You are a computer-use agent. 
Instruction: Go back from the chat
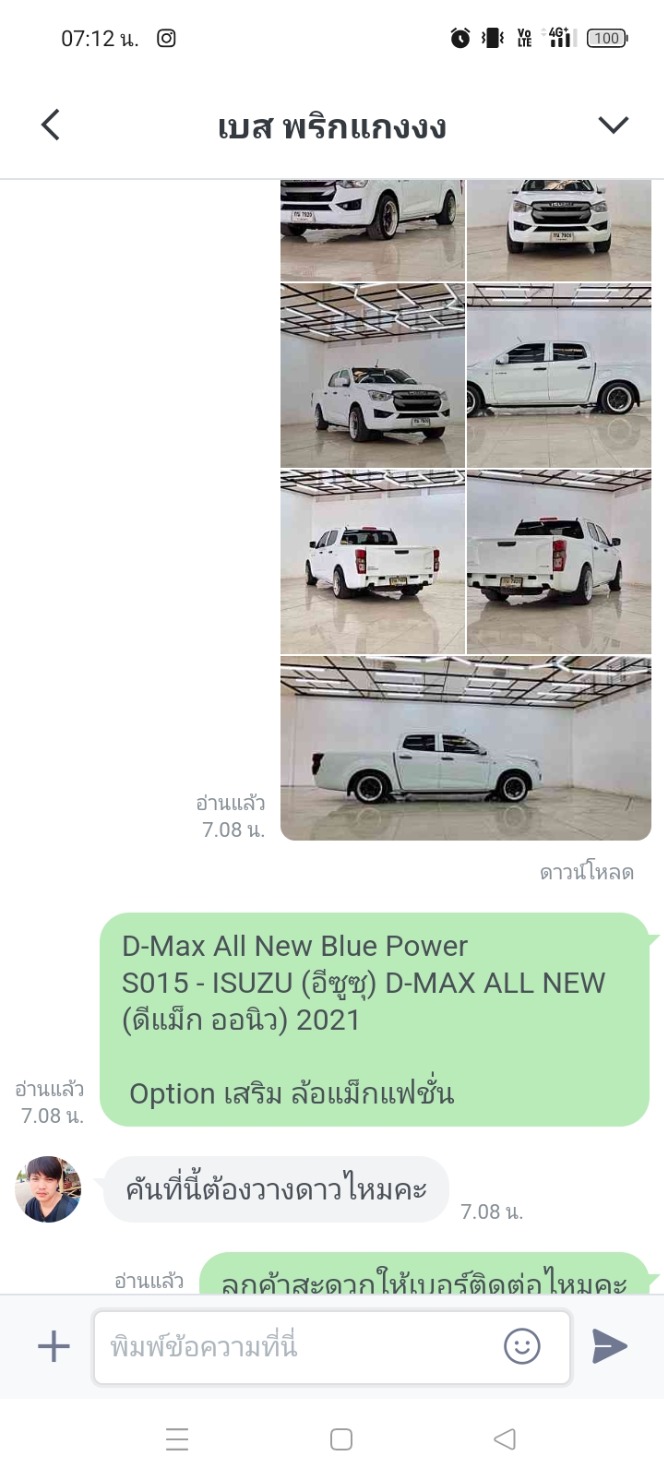click(50, 125)
